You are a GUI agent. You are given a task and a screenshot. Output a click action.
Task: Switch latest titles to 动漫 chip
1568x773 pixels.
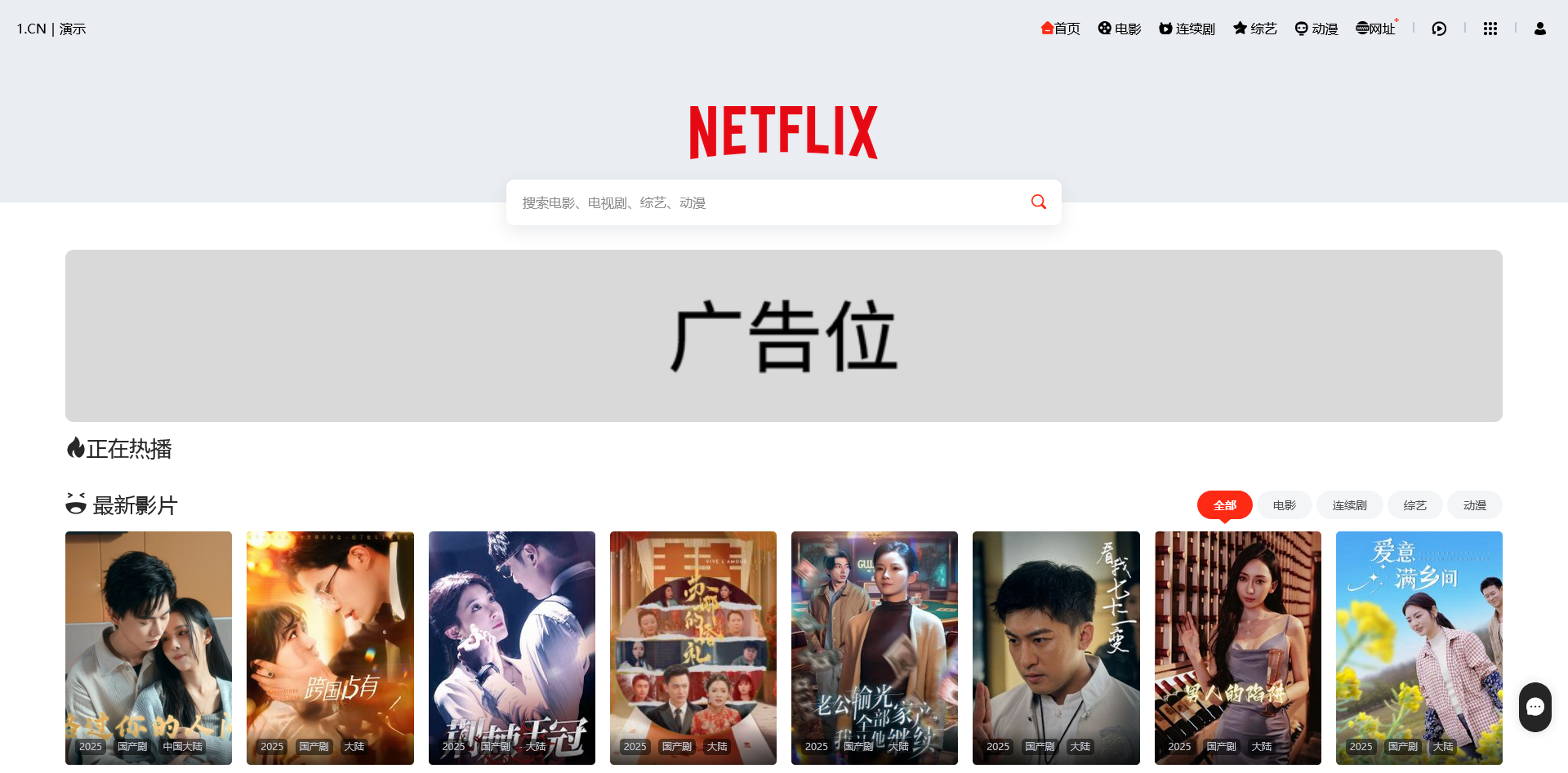[x=1474, y=505]
